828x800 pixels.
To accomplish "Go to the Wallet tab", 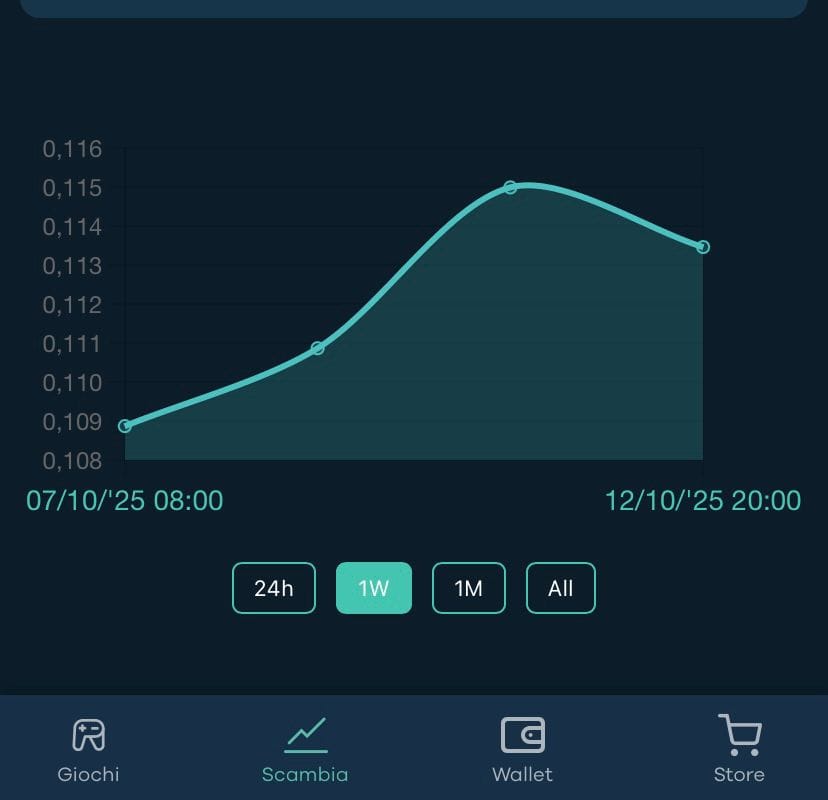I will point(522,749).
